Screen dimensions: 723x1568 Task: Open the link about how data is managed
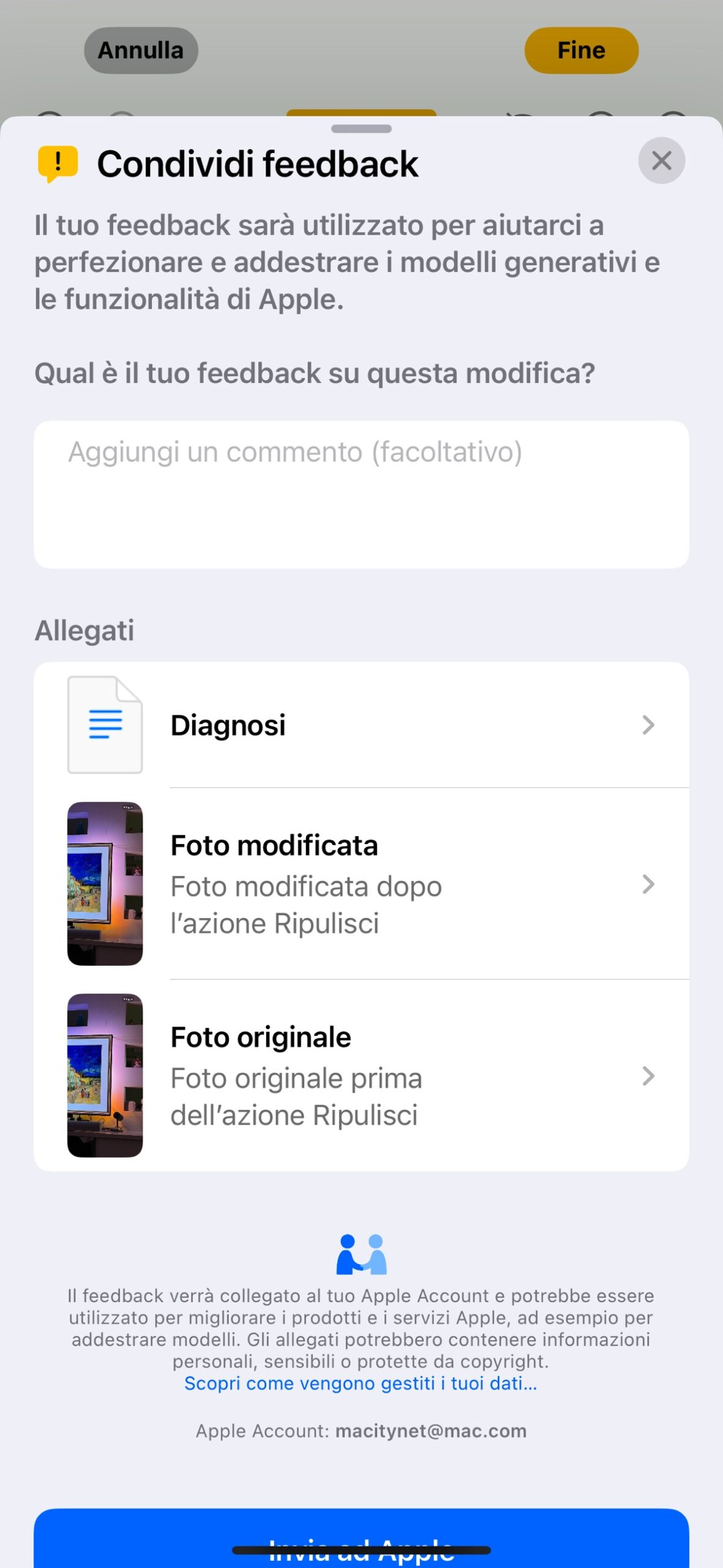[361, 1384]
